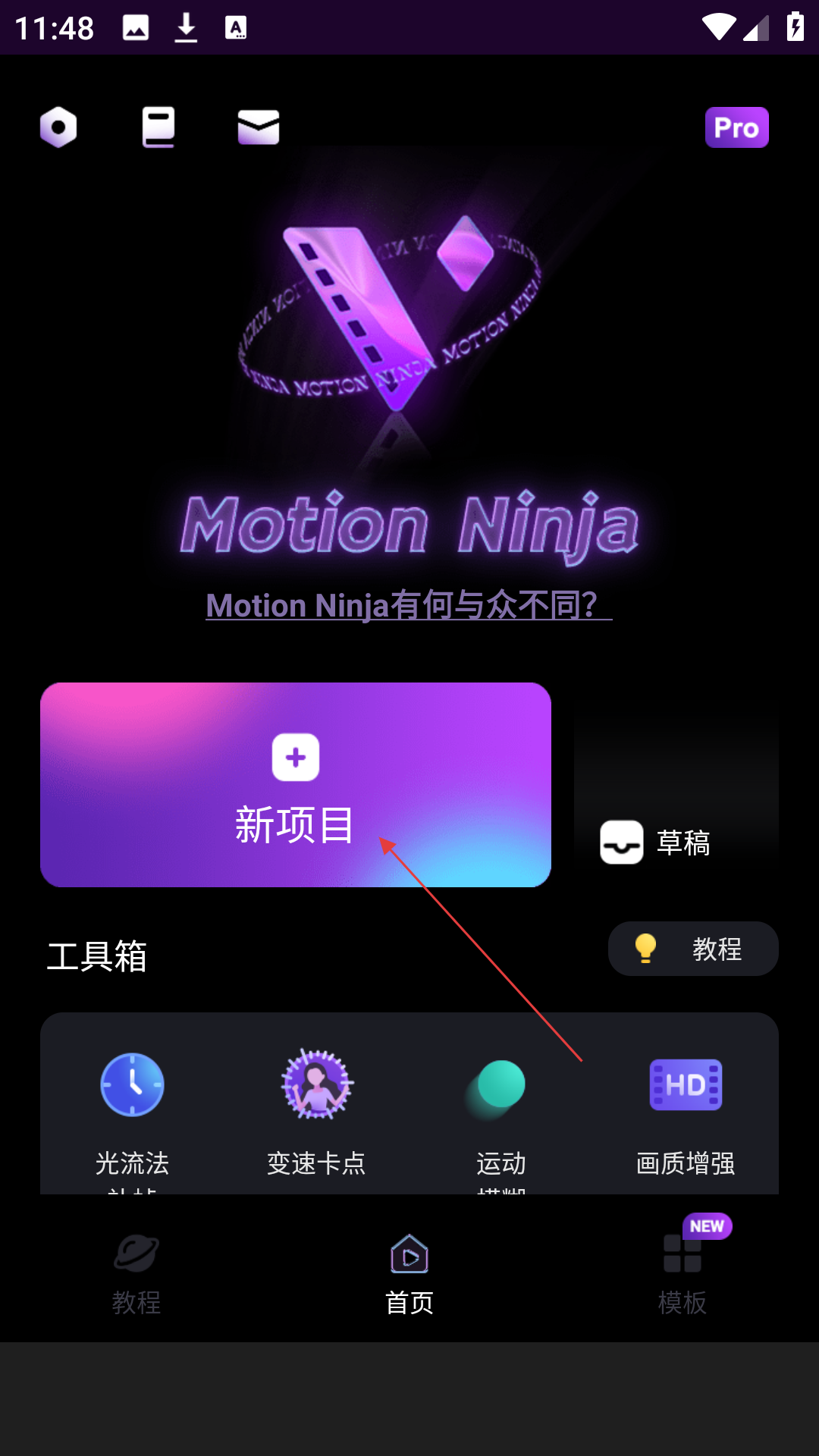Create a 新项目 (new project)

(x=296, y=785)
